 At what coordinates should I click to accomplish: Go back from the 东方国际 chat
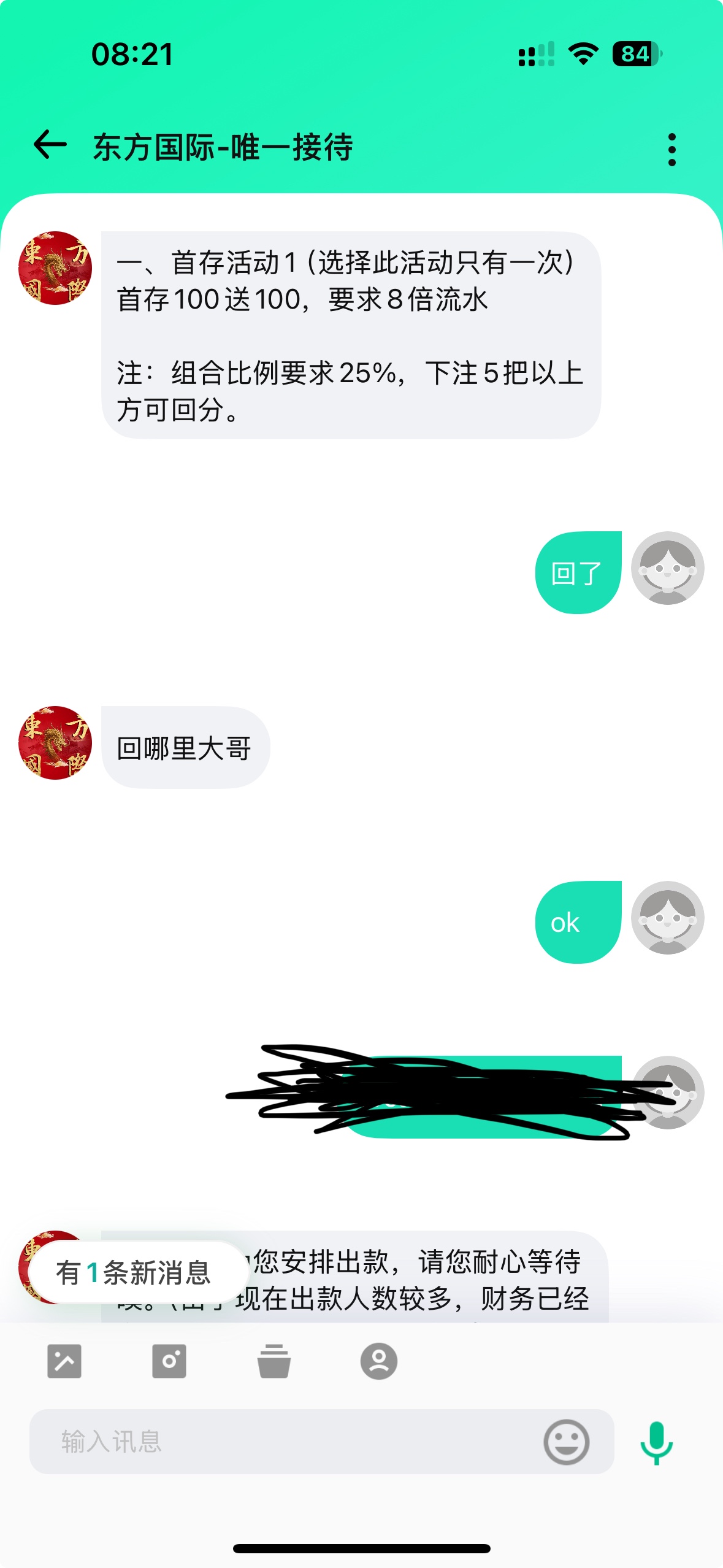coord(50,145)
